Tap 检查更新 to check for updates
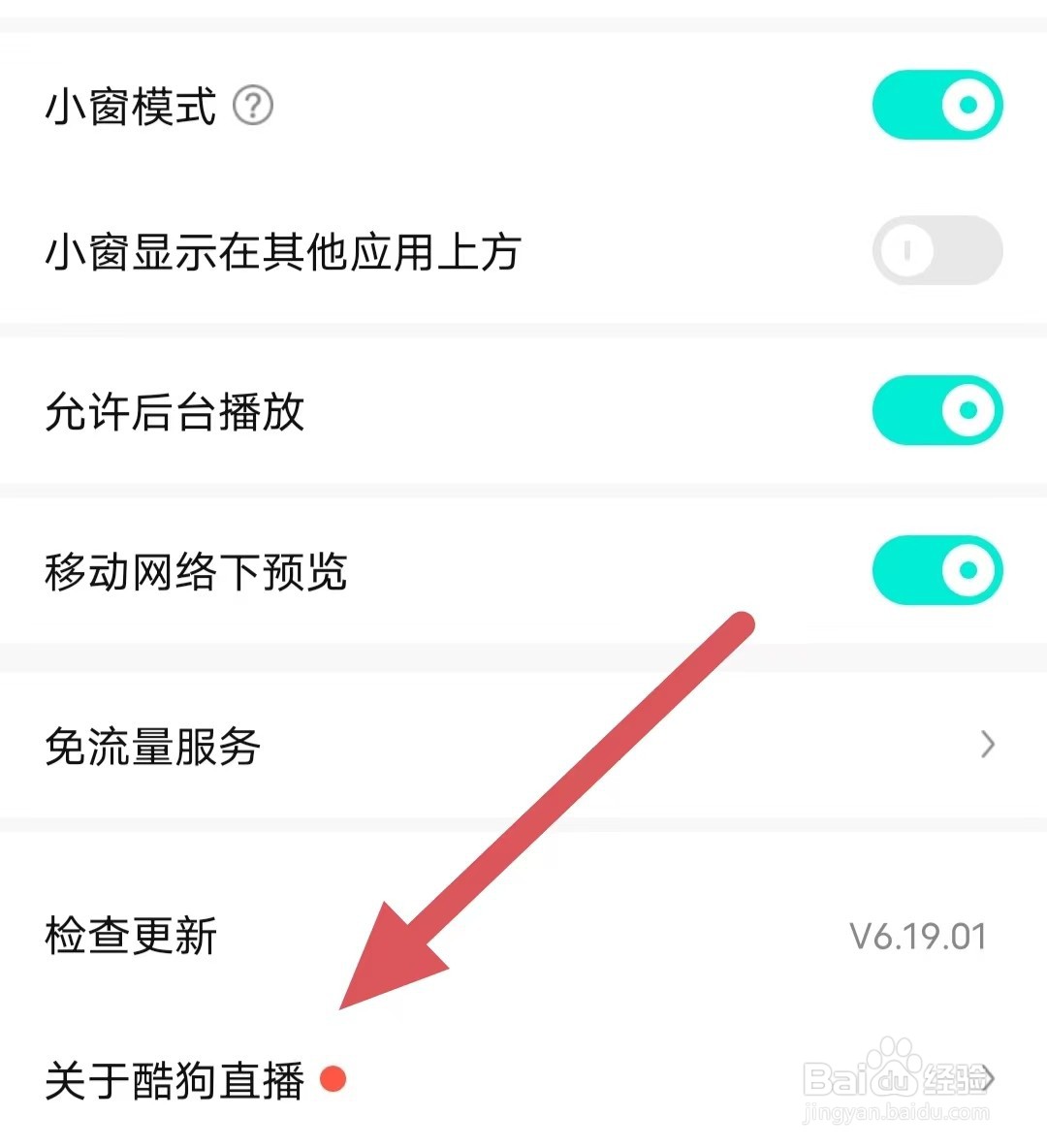 [x=131, y=934]
